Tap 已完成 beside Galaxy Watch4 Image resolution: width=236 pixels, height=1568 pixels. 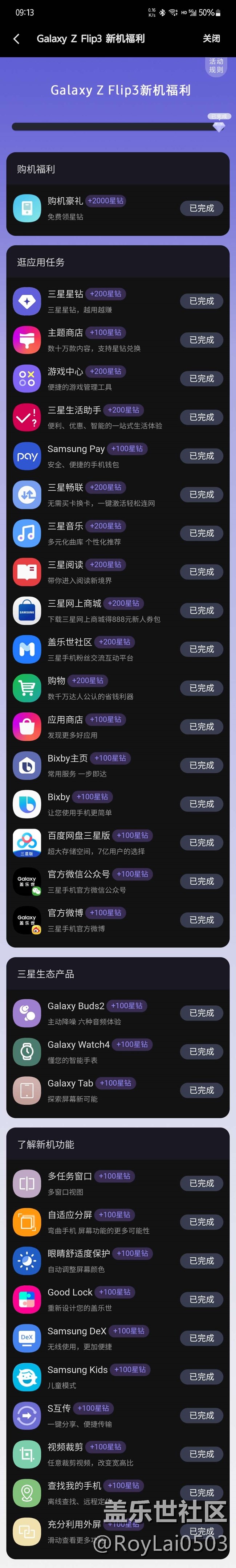pyautogui.click(x=202, y=1051)
